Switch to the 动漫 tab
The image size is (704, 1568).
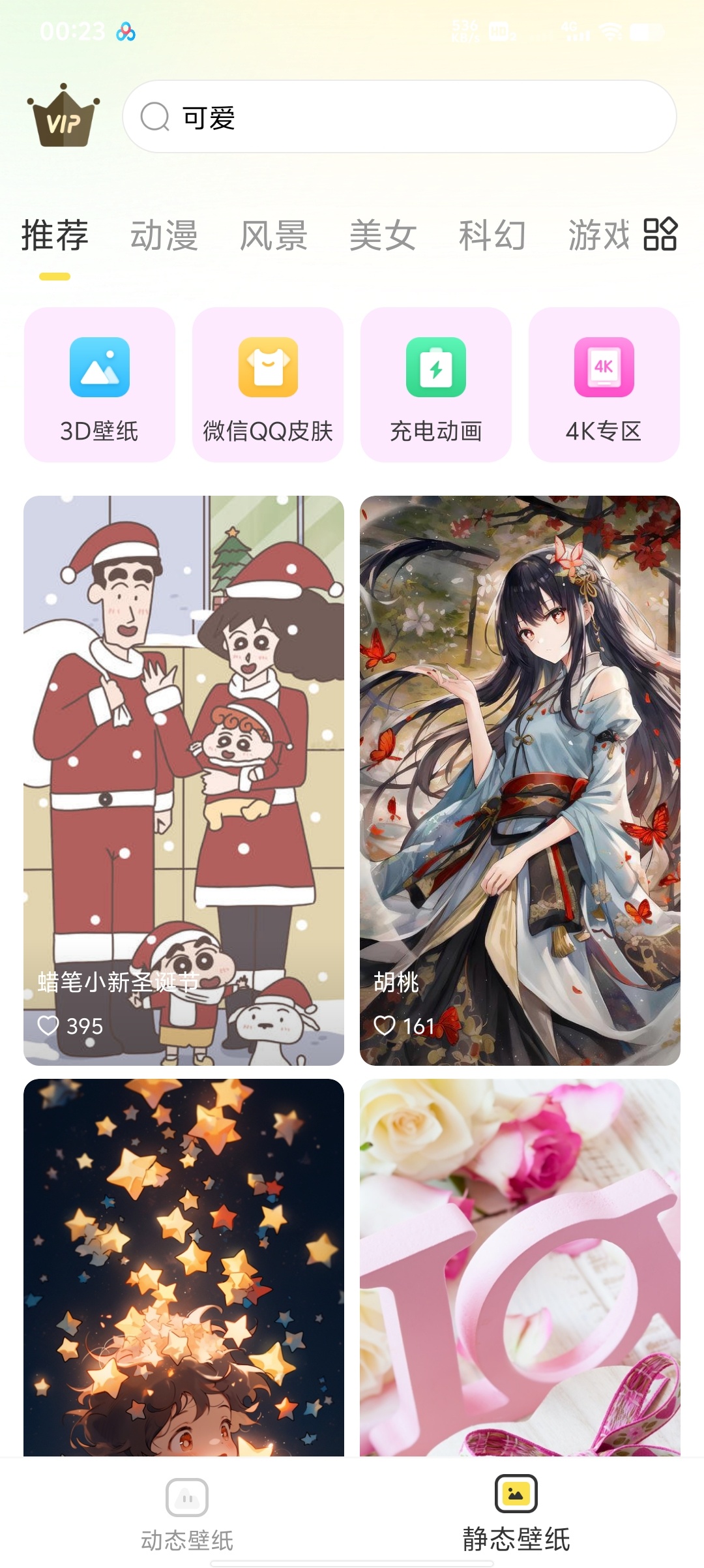(164, 235)
